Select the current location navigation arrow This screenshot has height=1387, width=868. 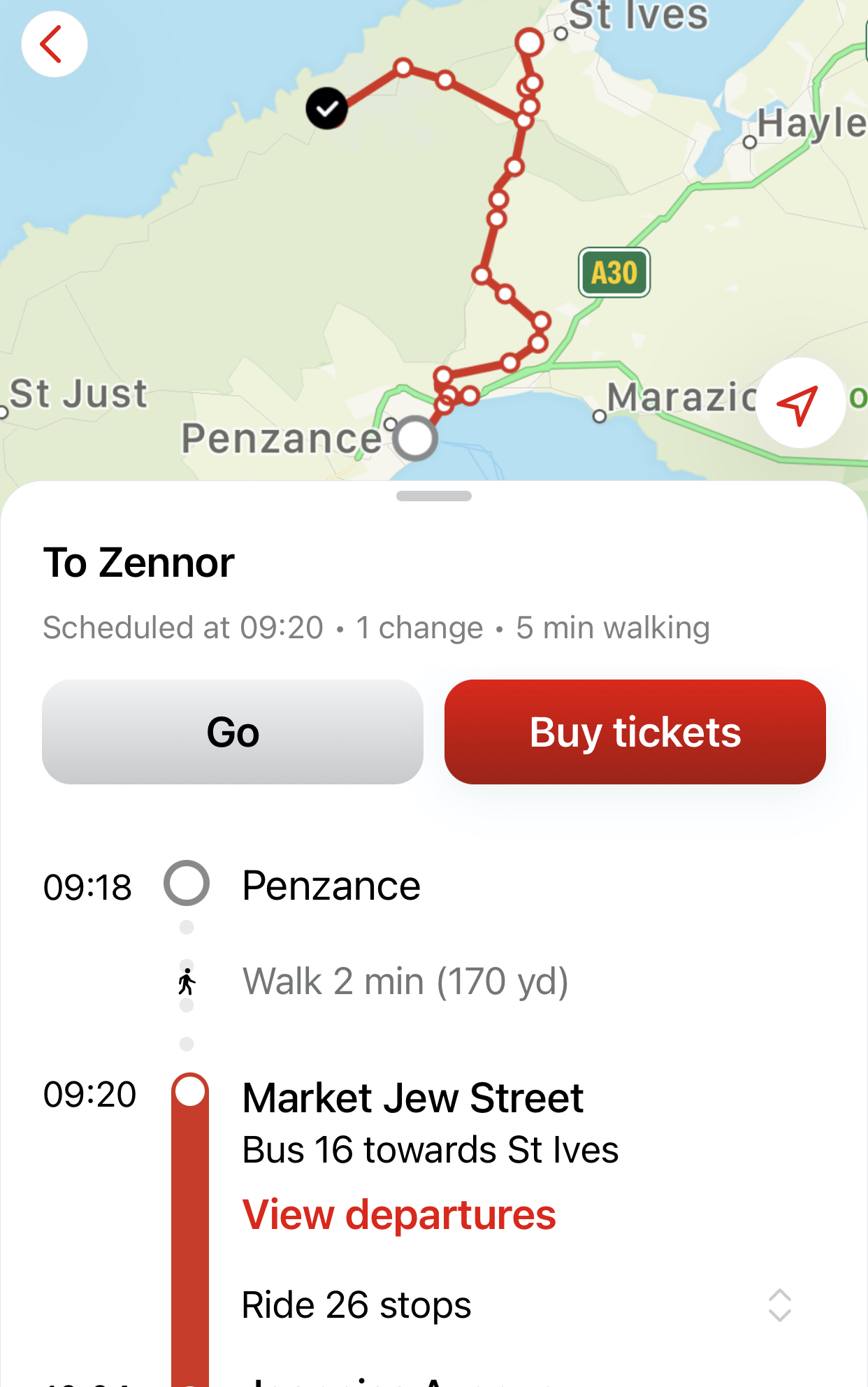(x=799, y=404)
